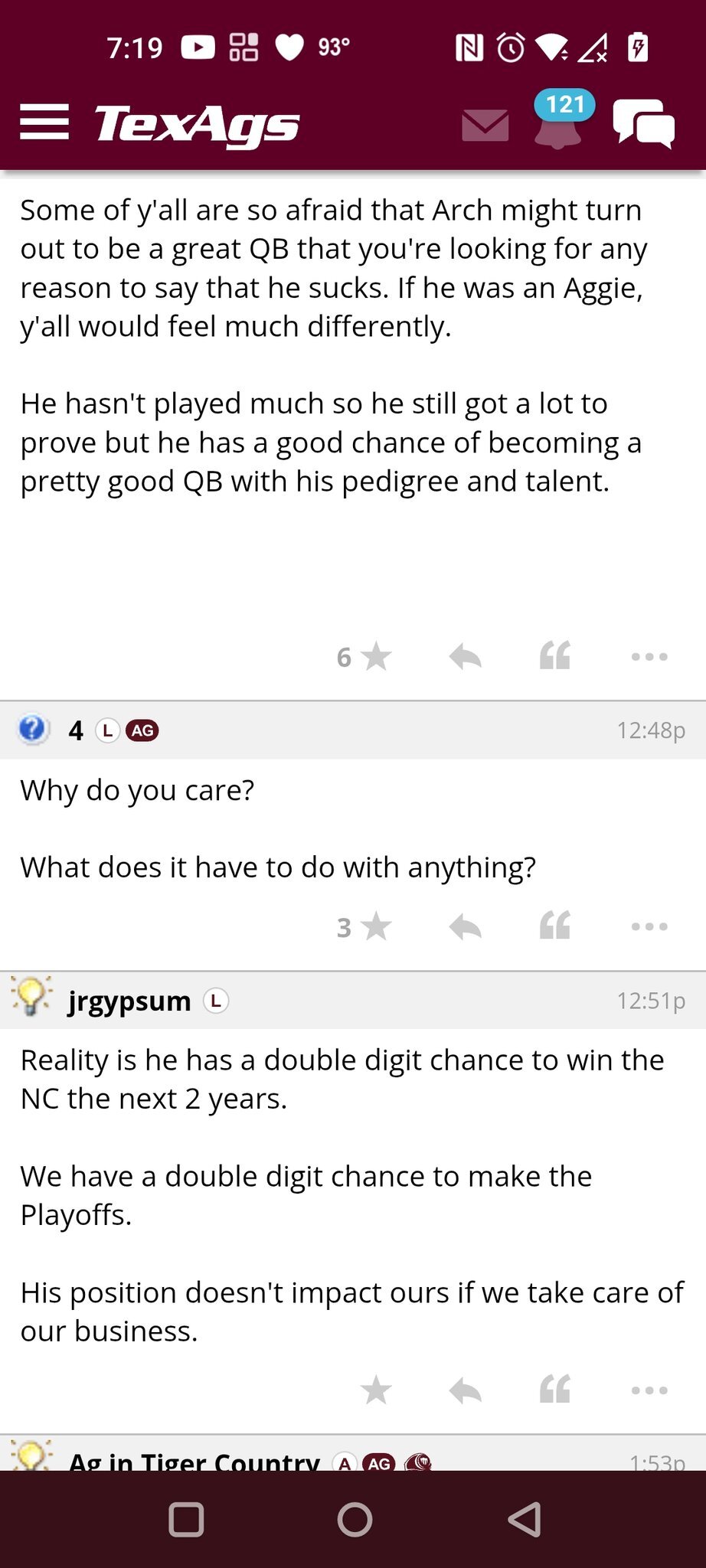Open the notifications bell showing 121
706x1568 pixels.
click(559, 119)
